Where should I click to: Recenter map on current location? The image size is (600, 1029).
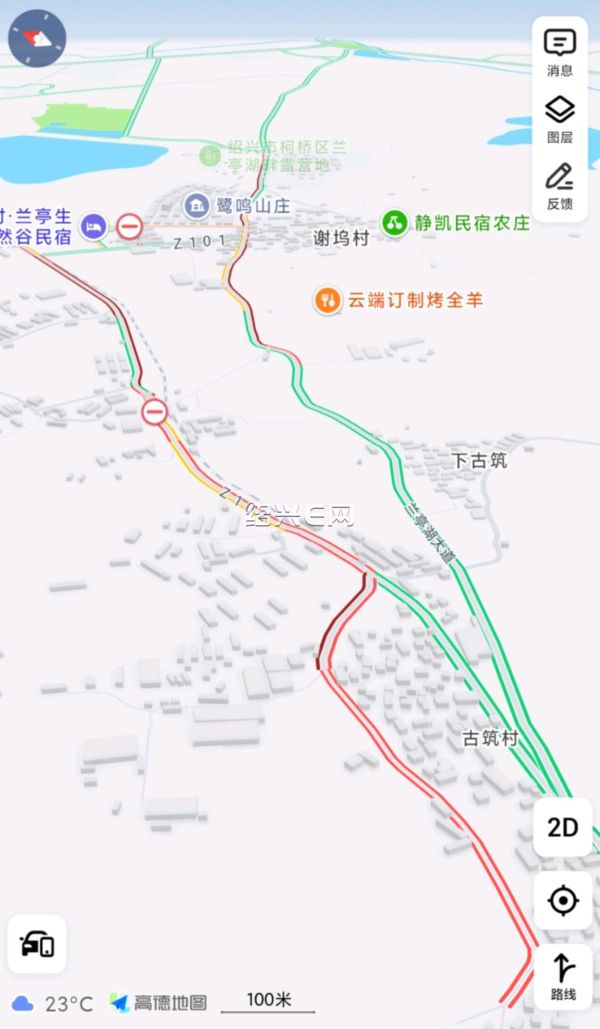(563, 901)
